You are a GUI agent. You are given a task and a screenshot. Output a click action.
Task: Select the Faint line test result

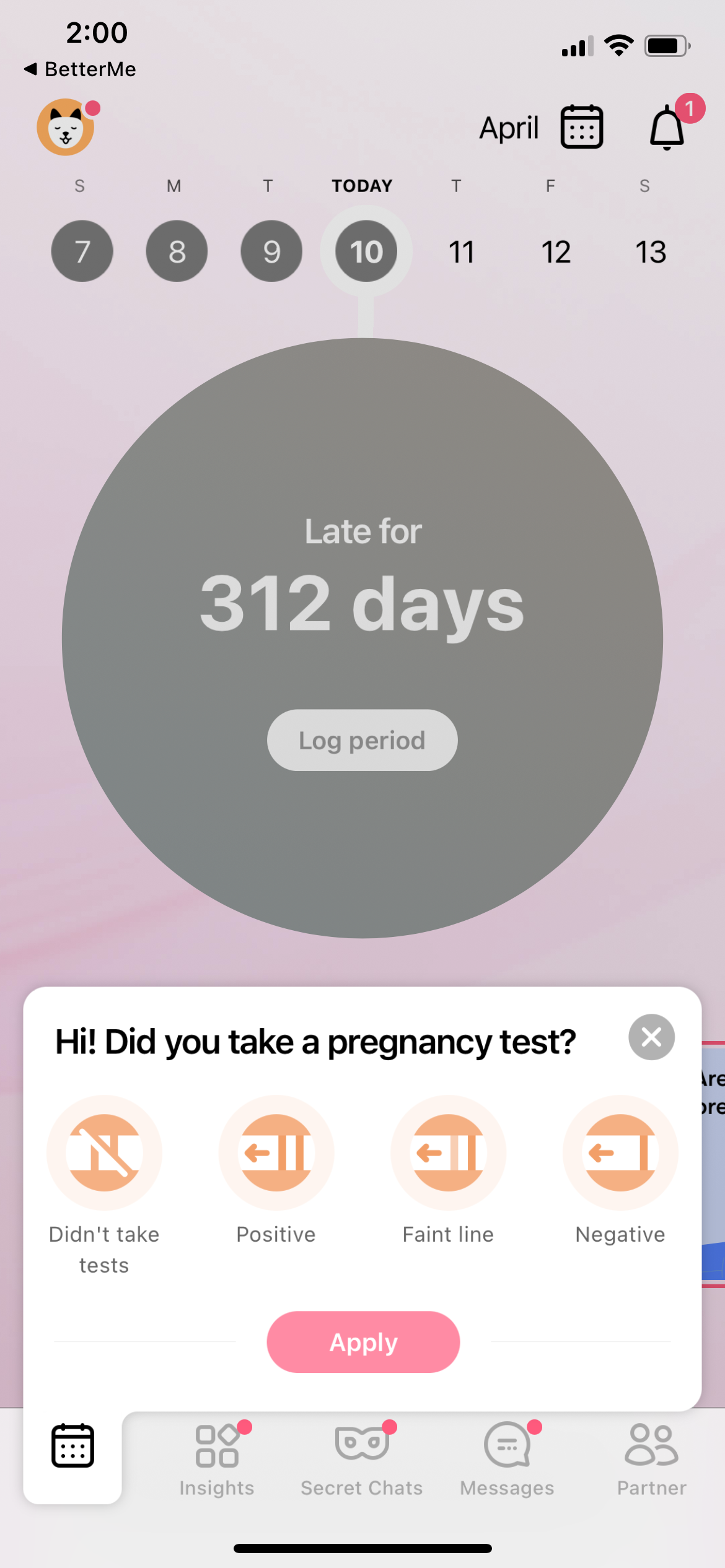447,1152
